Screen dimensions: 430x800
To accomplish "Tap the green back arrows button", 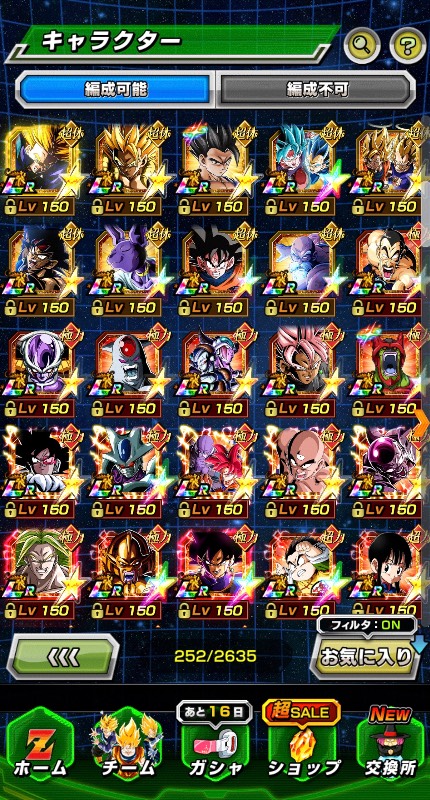I will 62,658.
